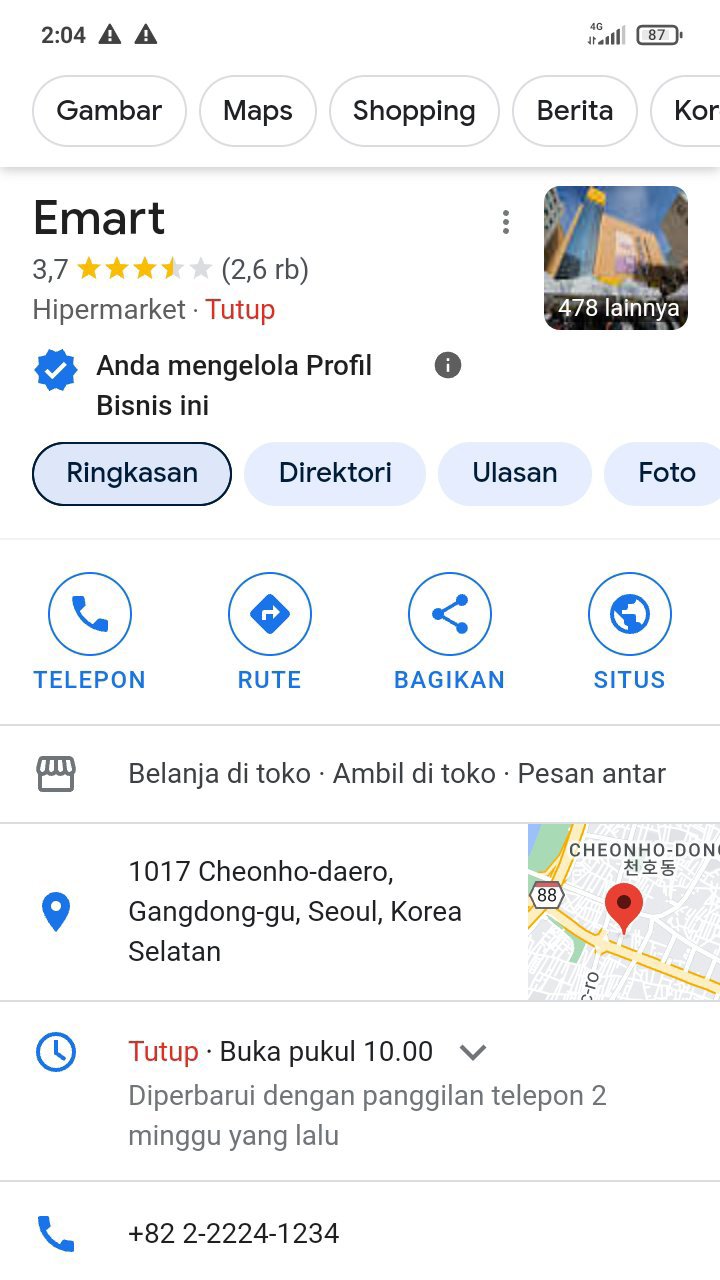Dial the number +82 2-2224-1234
This screenshot has width=720, height=1280.
coord(234,1233)
